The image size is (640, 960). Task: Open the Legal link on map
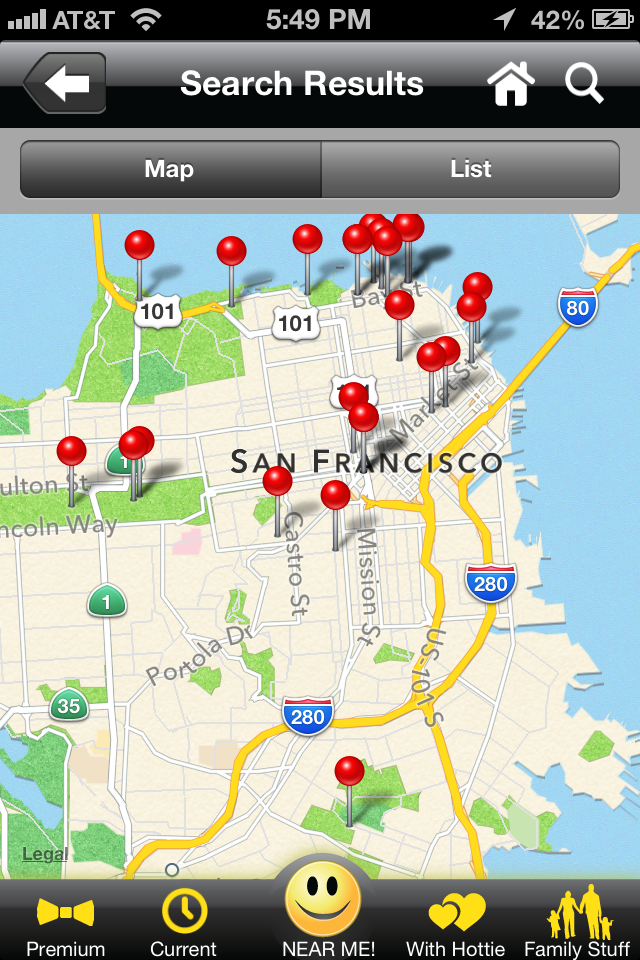tap(45, 853)
